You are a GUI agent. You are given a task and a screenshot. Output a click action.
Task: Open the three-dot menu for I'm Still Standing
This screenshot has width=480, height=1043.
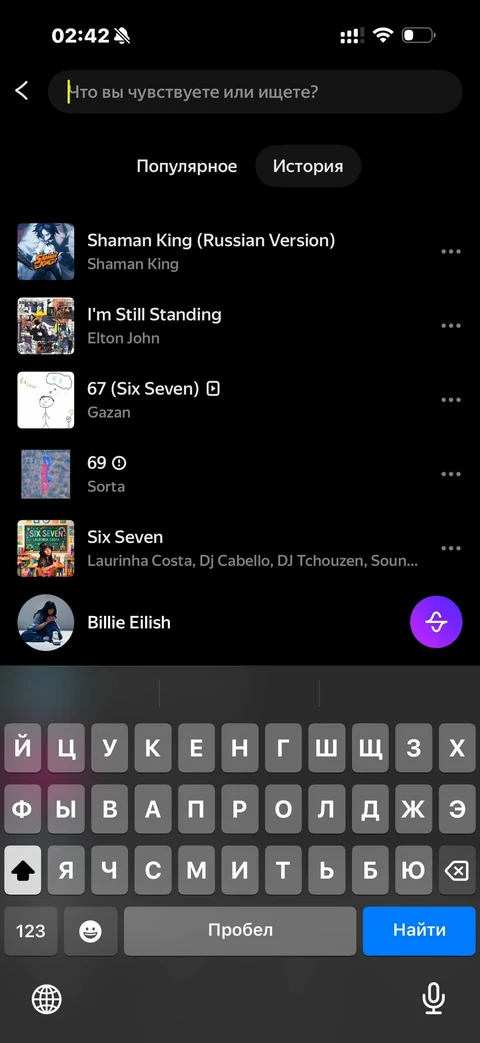(451, 326)
